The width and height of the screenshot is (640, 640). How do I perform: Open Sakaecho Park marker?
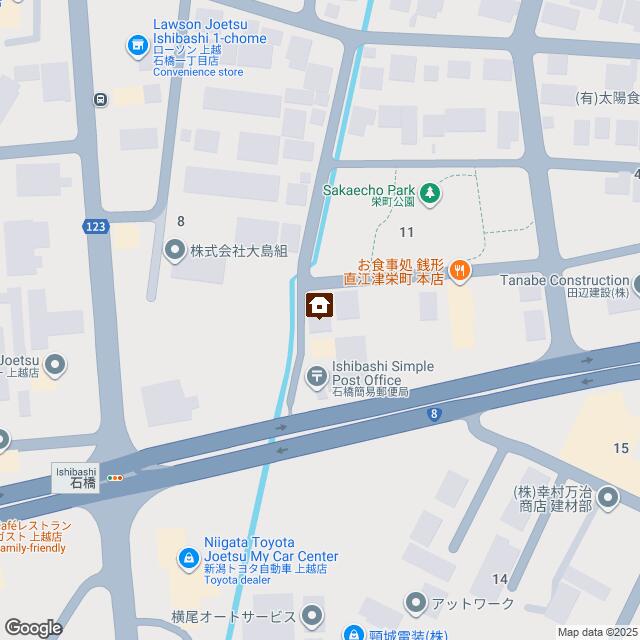pyautogui.click(x=428, y=191)
